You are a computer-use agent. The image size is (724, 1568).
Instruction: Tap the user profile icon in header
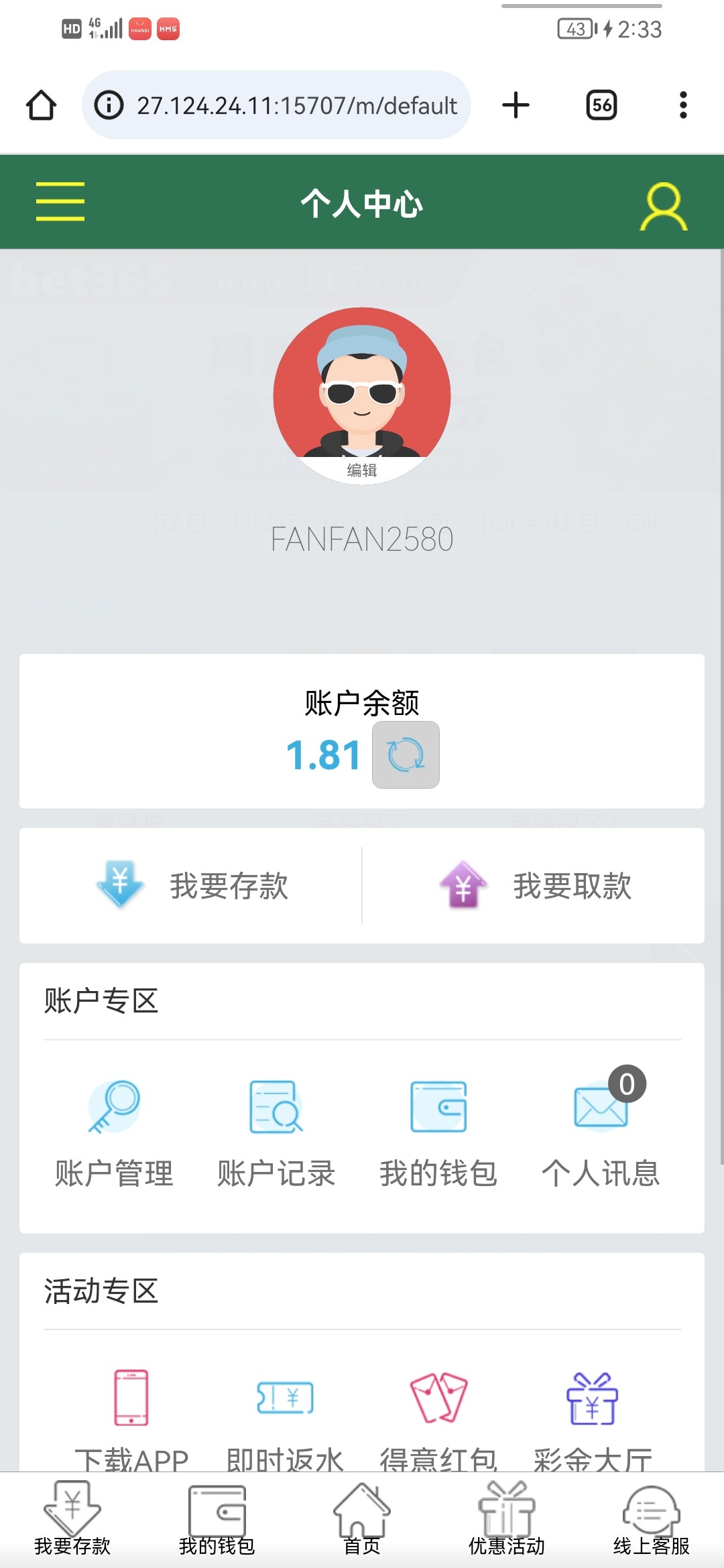(x=663, y=206)
